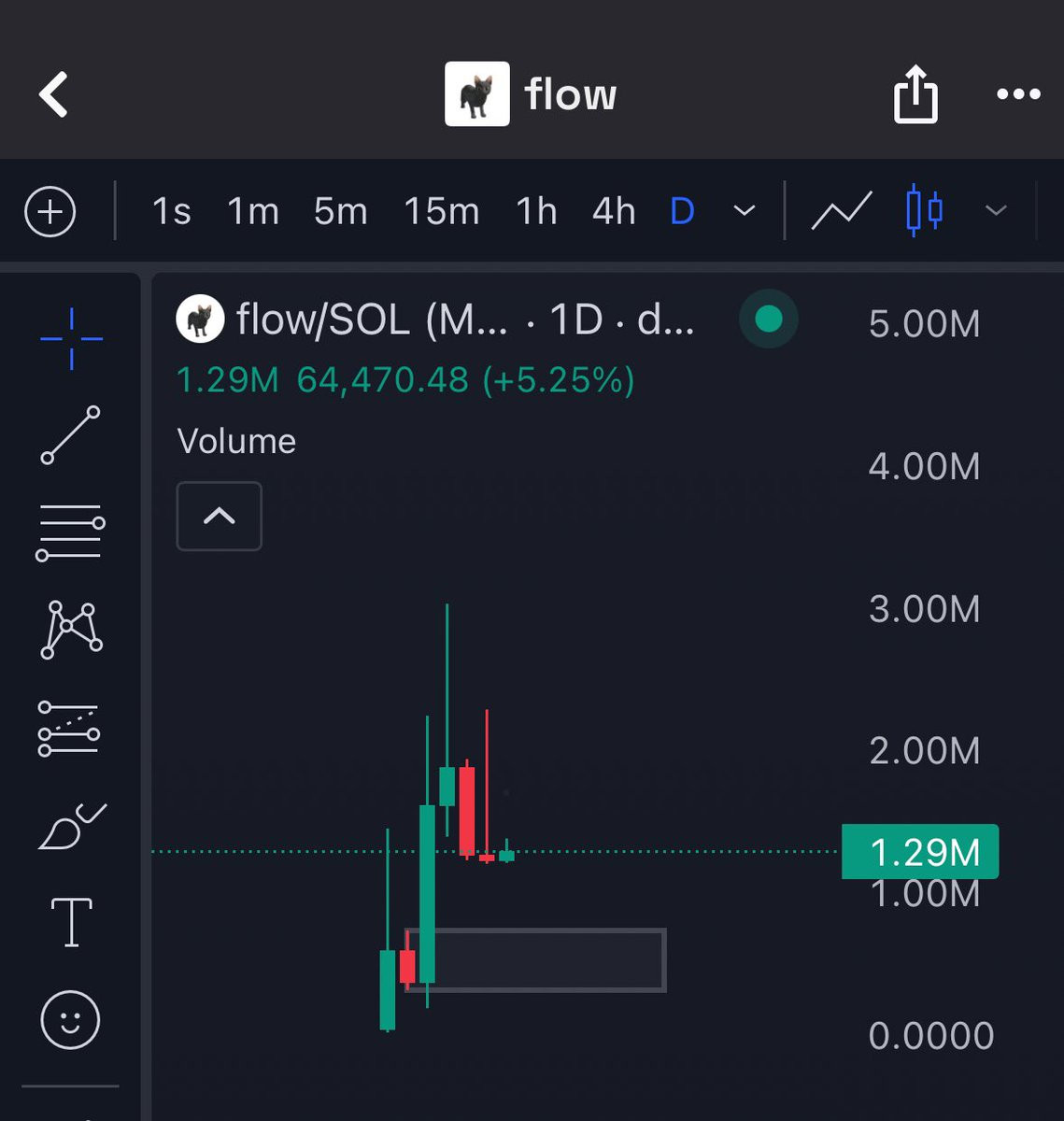The width and height of the screenshot is (1064, 1121).
Task: Expand the timeframe dropdown next to D
Action: point(745,211)
